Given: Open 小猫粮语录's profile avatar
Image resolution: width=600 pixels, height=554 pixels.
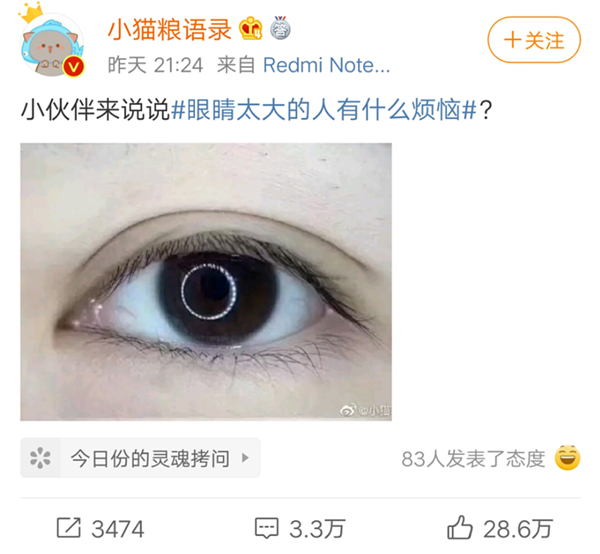Looking at the screenshot, I should pyautogui.click(x=51, y=42).
